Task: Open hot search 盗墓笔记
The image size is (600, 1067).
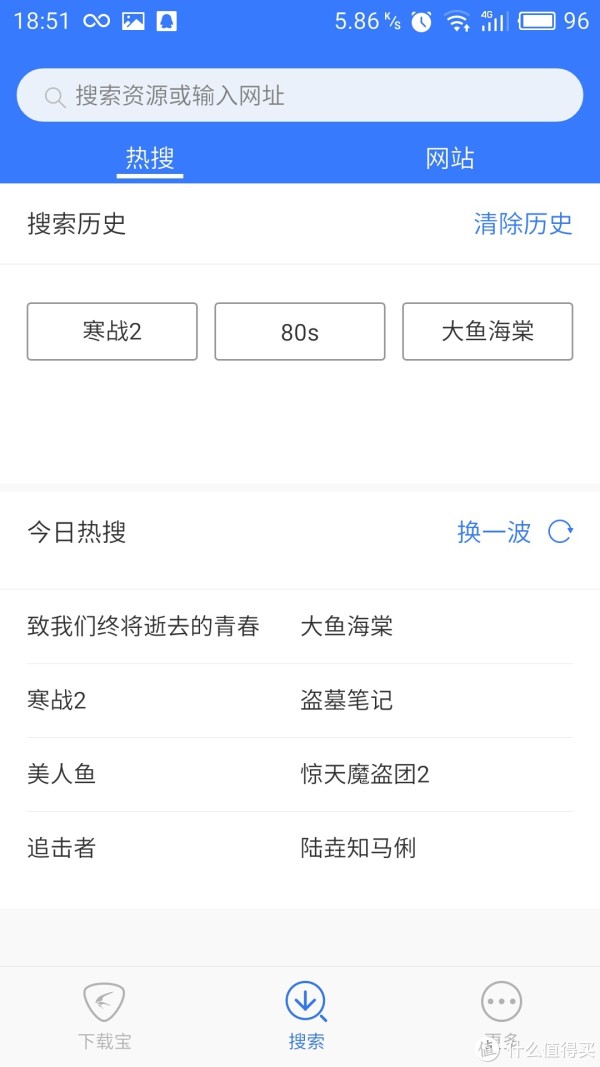Action: click(x=347, y=700)
